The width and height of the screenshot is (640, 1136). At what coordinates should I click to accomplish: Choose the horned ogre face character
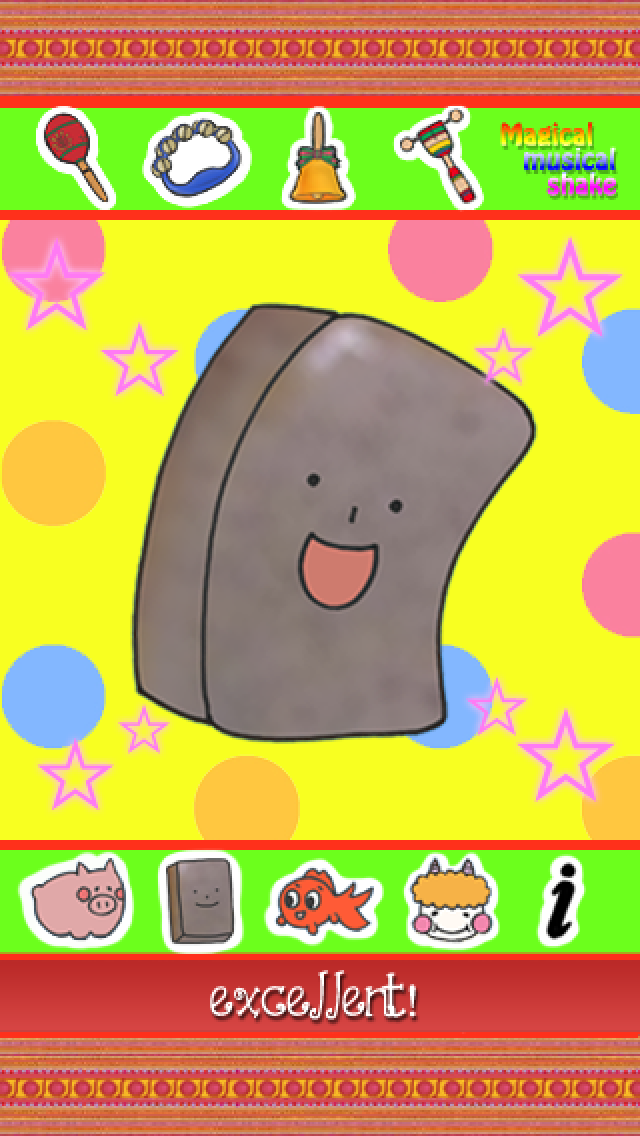pos(452,900)
